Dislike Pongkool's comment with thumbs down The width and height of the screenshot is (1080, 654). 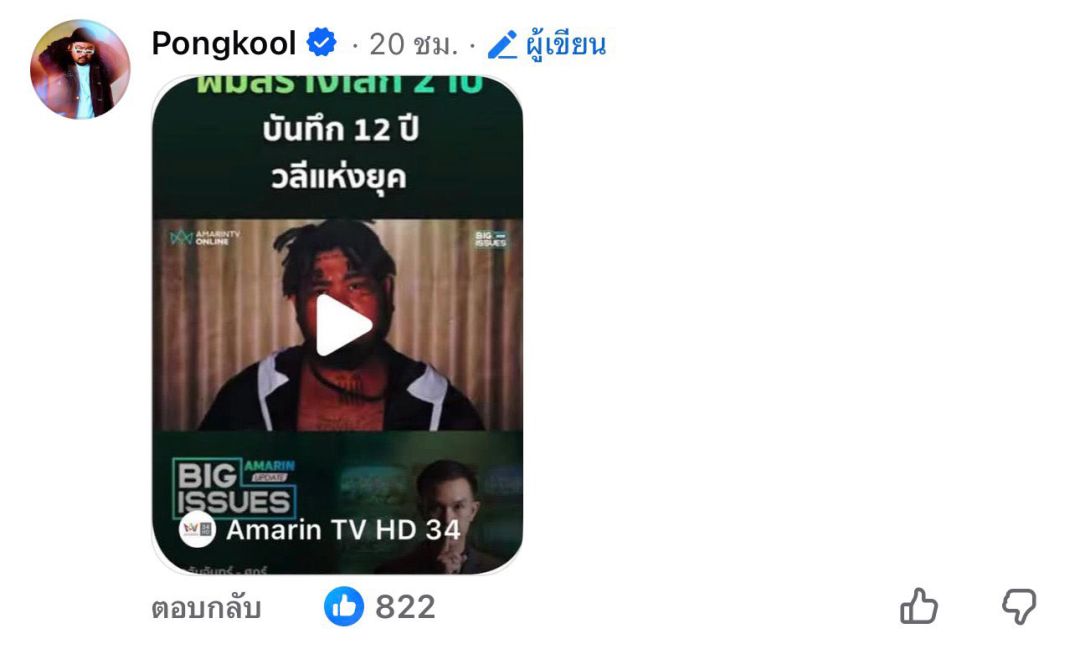[x=1019, y=606]
